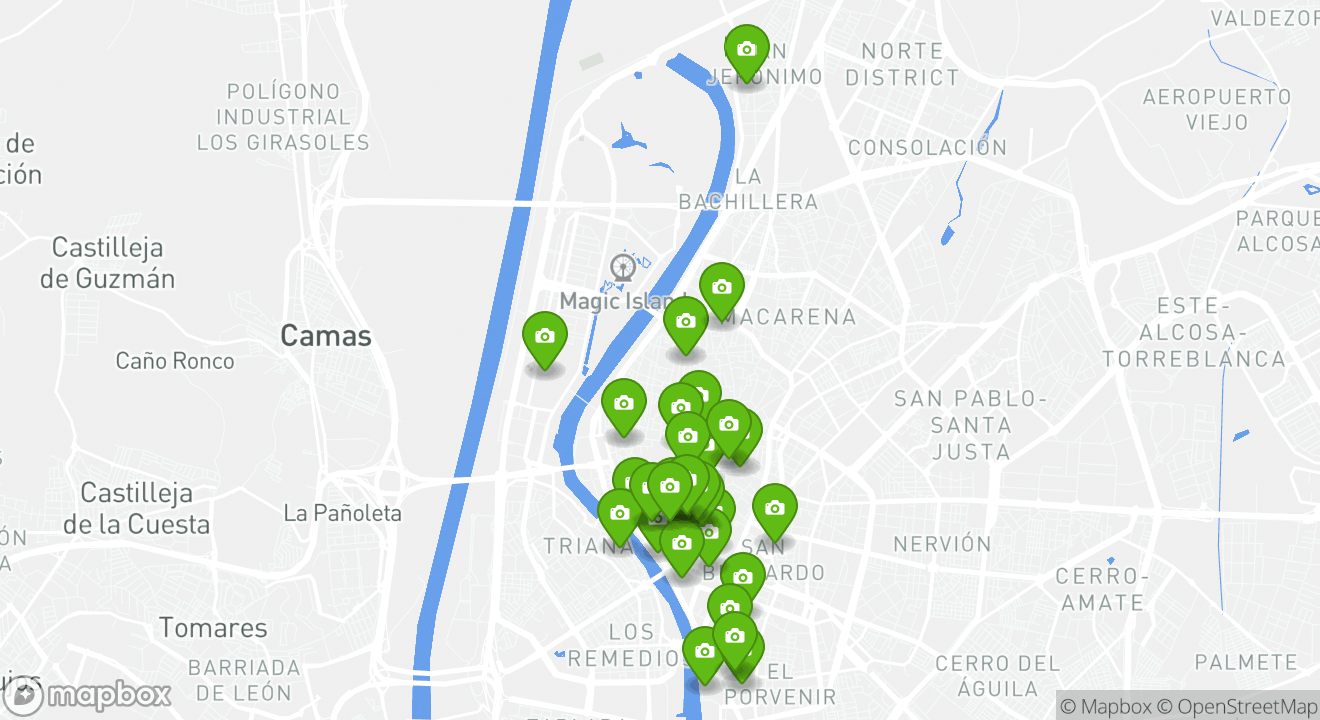Select the photo pin beside Los Remedios label
The width and height of the screenshot is (1320, 720).
click(x=704, y=652)
